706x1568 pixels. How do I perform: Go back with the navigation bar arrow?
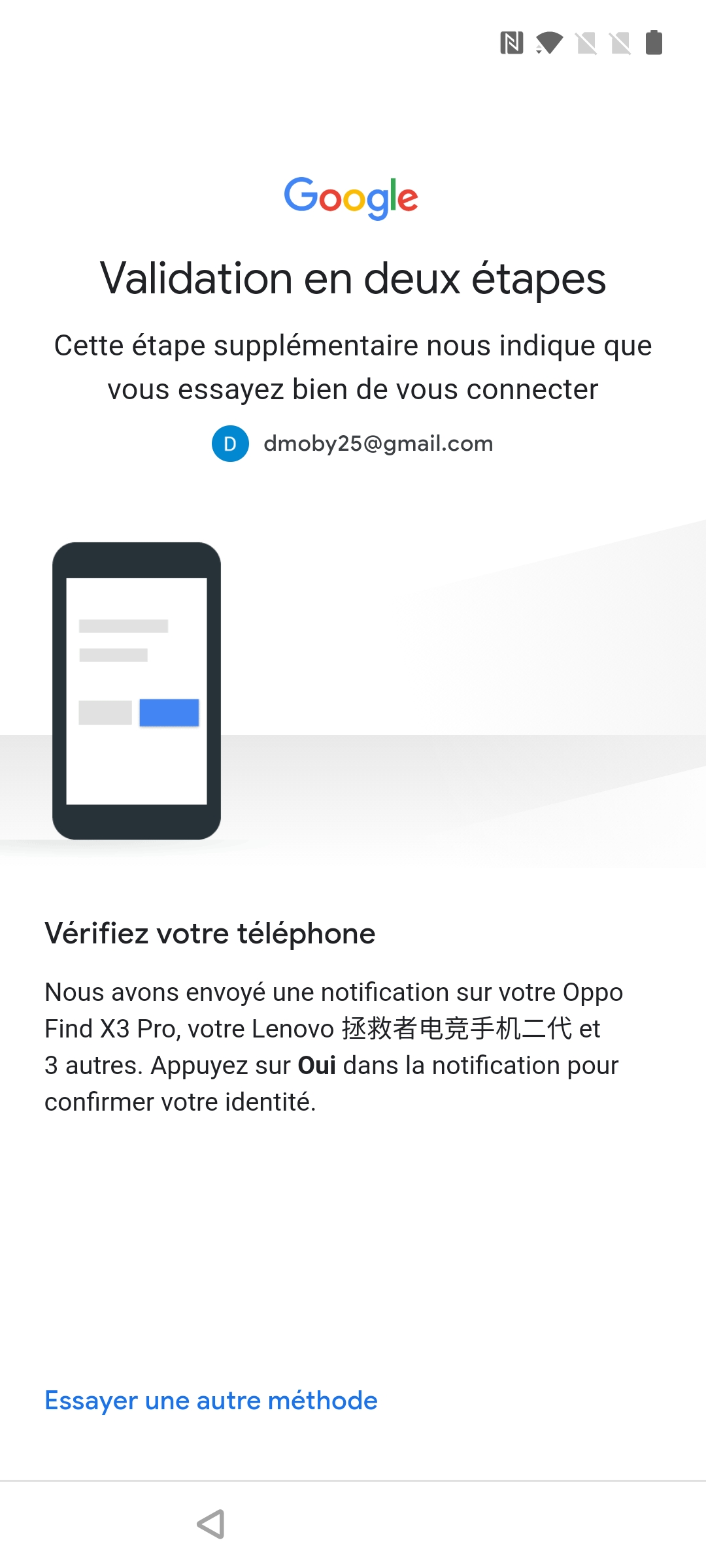(x=211, y=1524)
